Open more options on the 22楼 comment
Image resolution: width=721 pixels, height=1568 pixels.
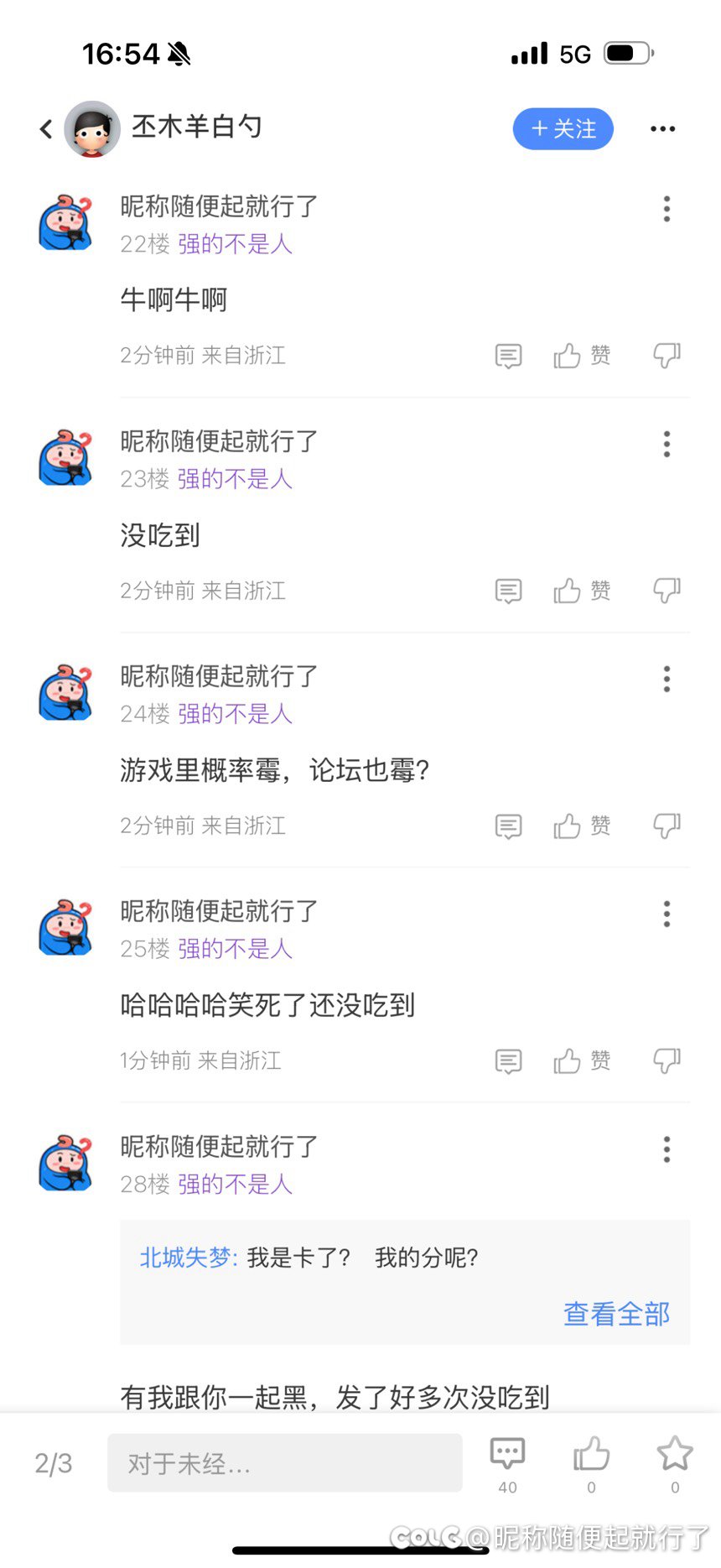(x=667, y=209)
